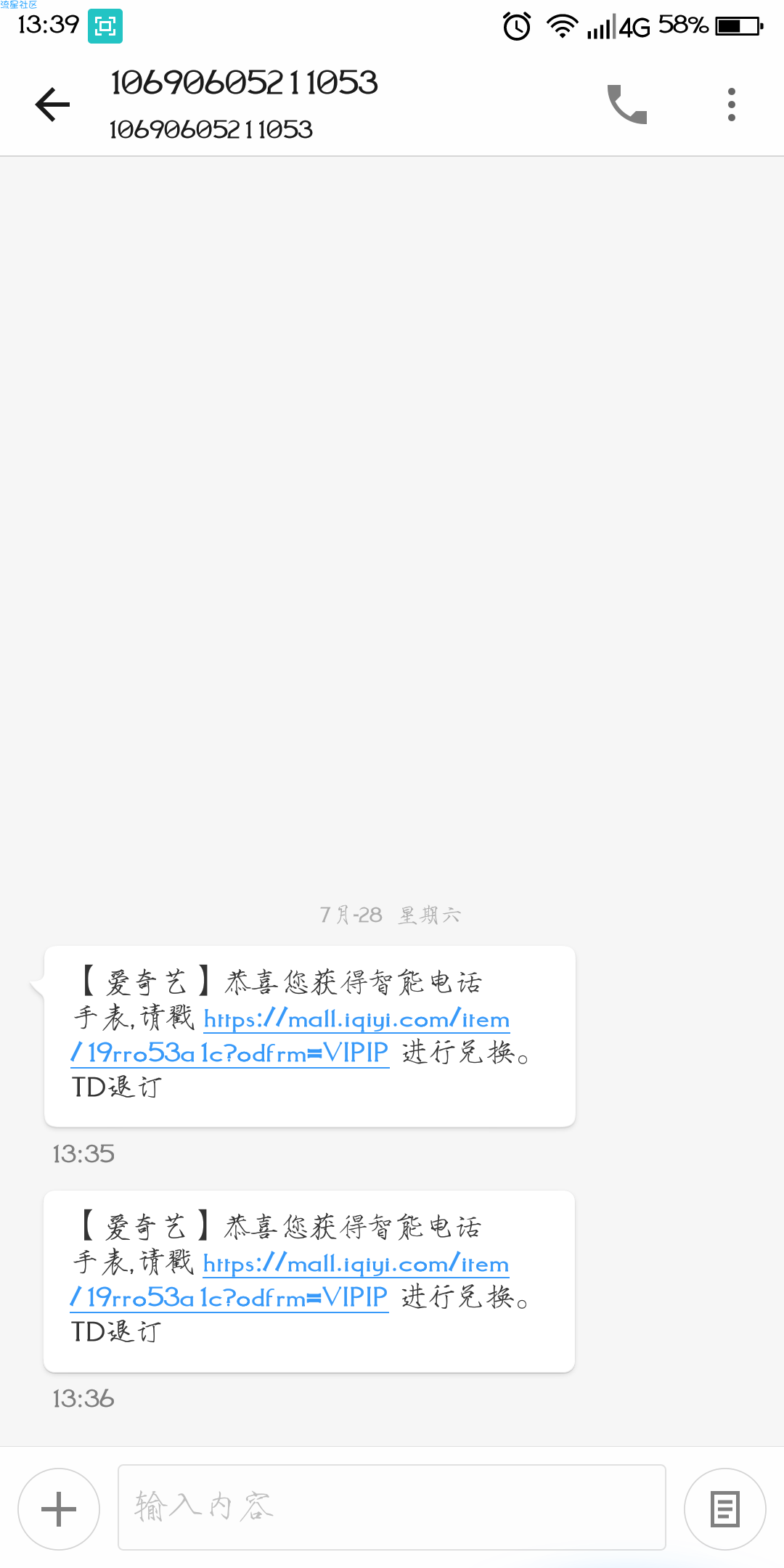Open the three-dot overflow menu

pos(732,105)
